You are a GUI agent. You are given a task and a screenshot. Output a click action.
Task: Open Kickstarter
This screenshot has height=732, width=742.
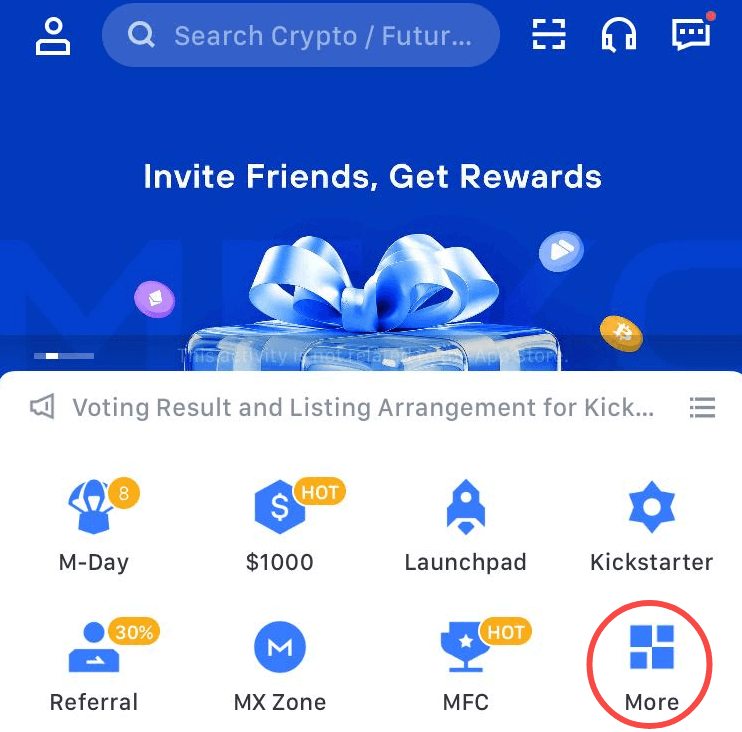pos(651,525)
